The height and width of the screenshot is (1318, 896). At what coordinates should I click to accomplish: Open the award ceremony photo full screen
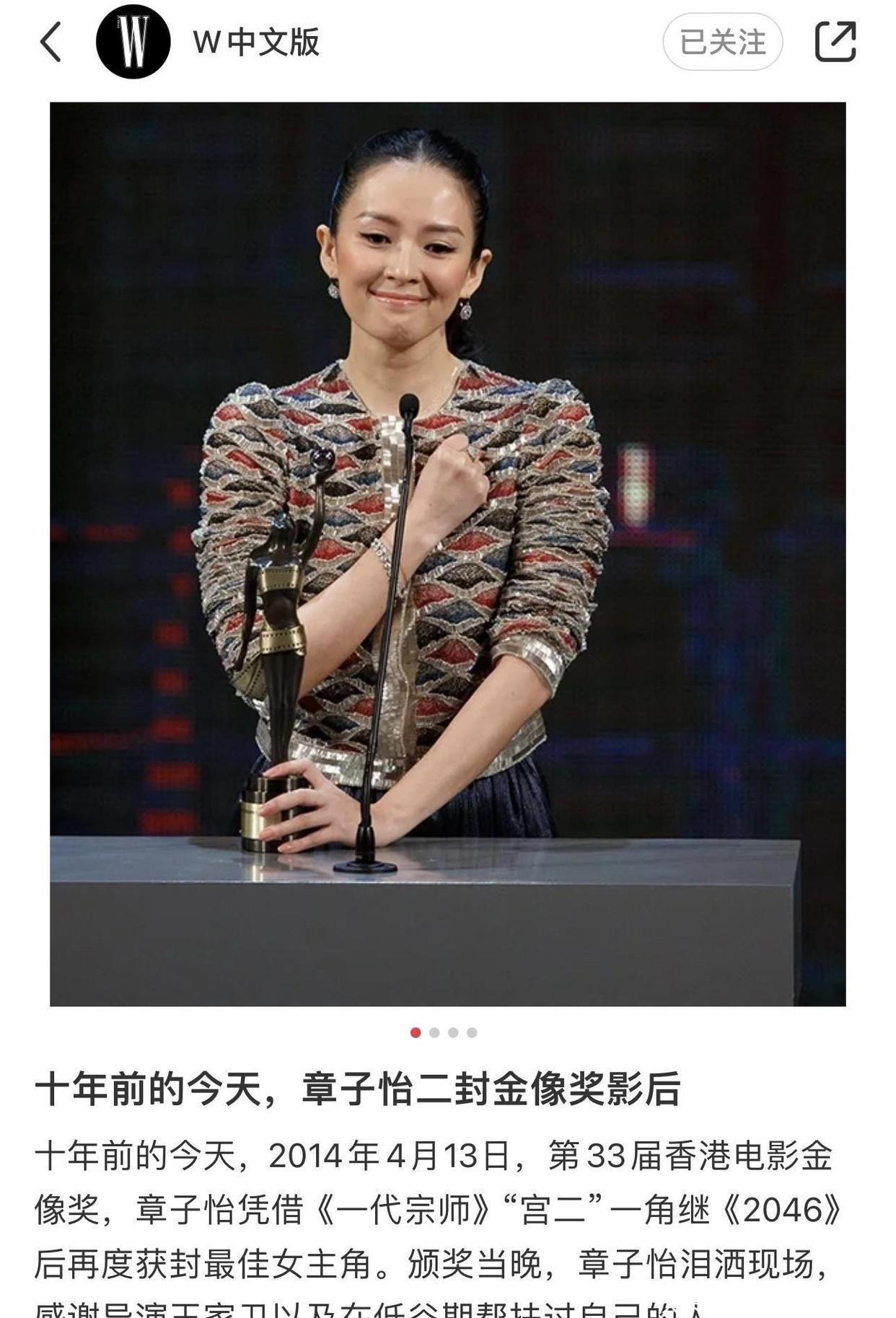[447, 553]
